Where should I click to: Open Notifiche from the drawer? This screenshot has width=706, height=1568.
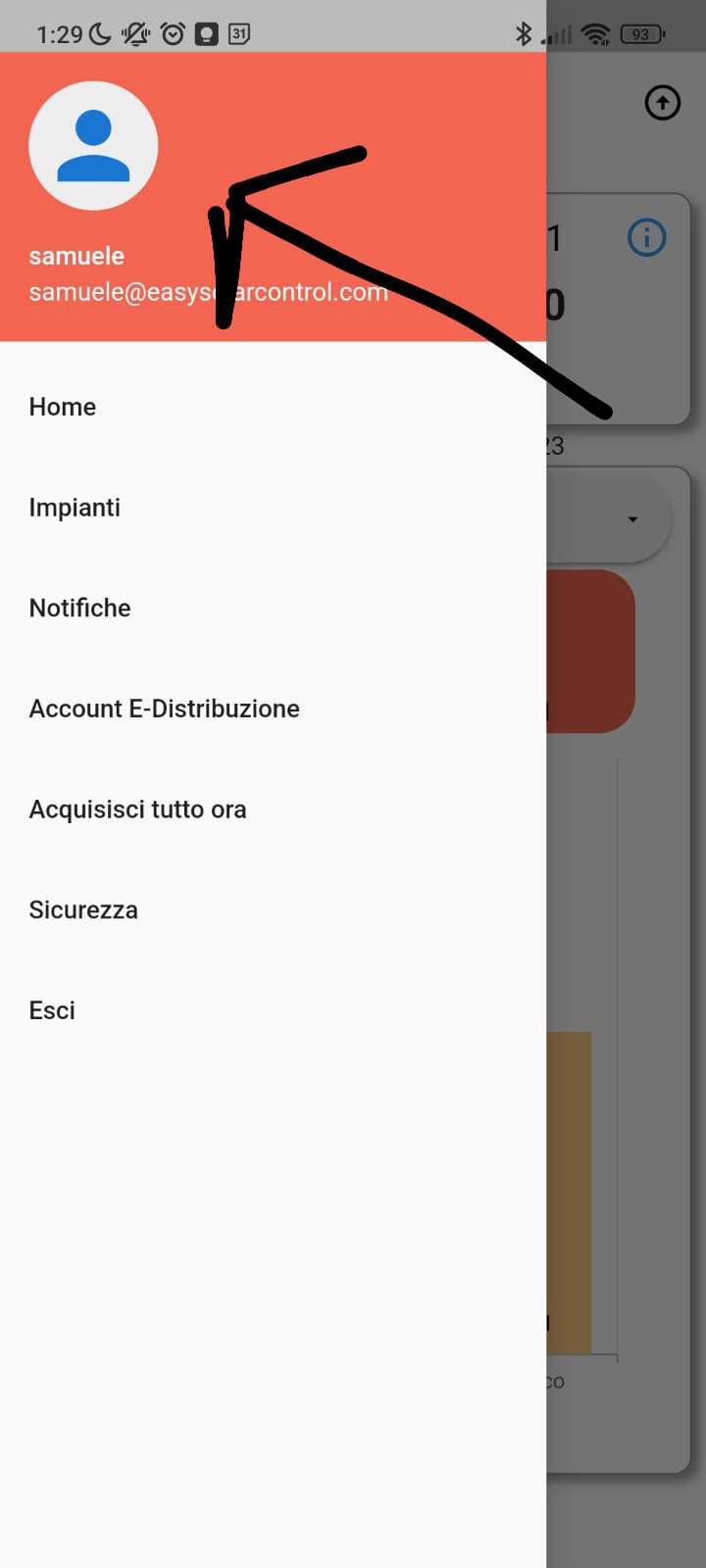click(273, 608)
